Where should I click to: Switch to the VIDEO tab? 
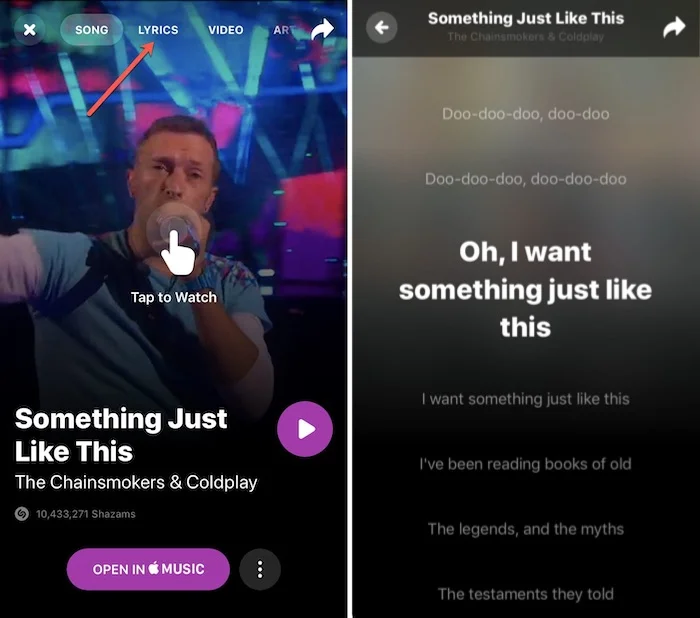[x=226, y=30]
